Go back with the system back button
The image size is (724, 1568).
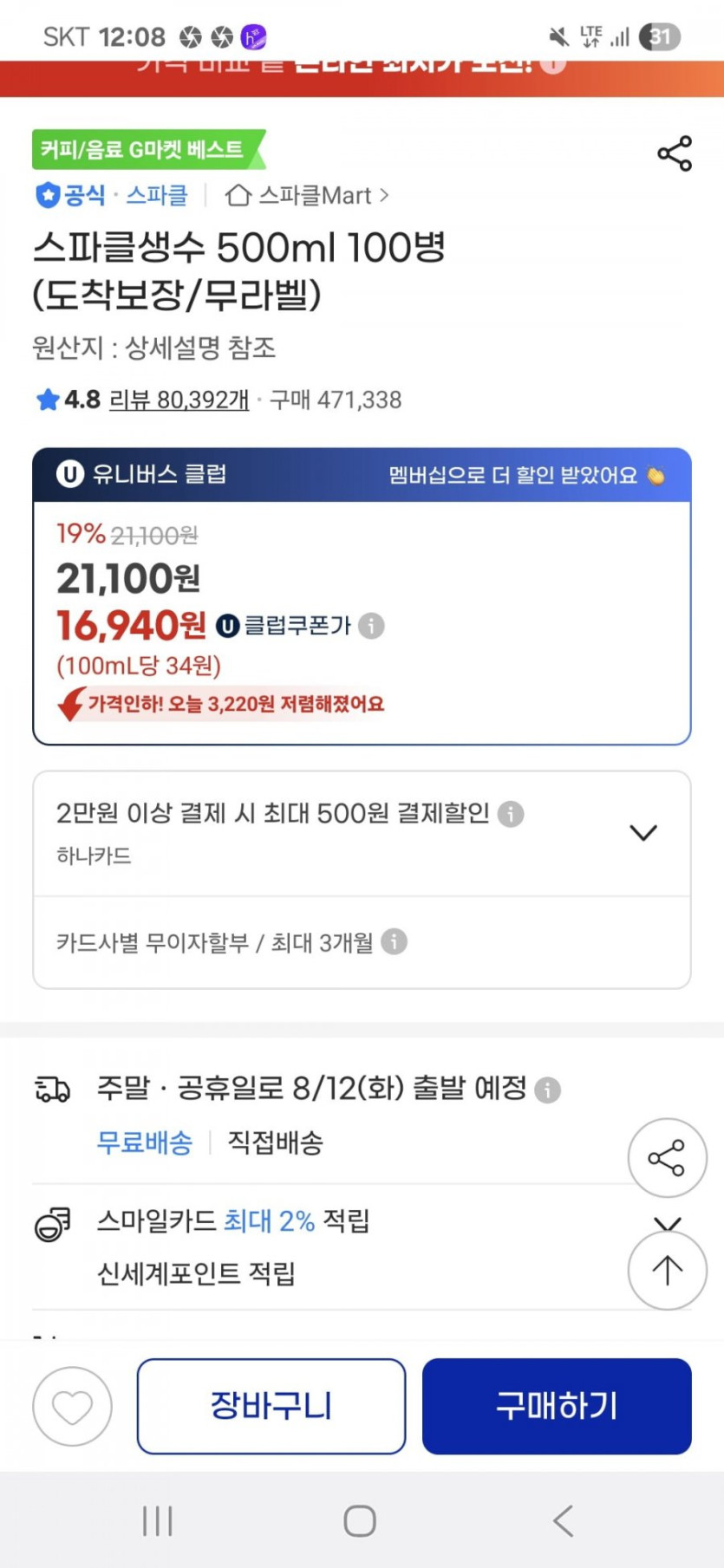563,1521
